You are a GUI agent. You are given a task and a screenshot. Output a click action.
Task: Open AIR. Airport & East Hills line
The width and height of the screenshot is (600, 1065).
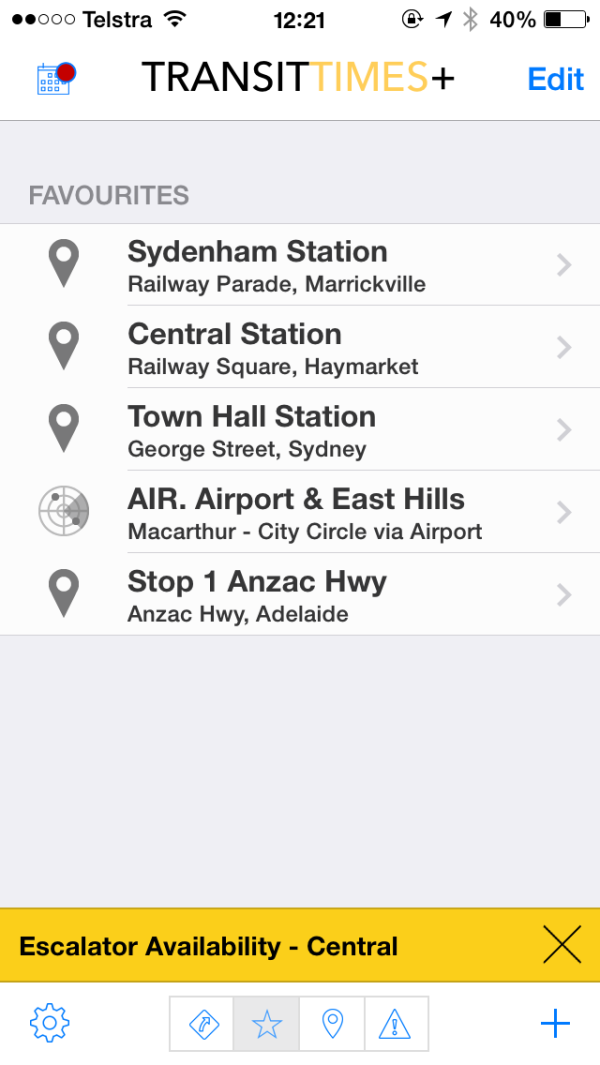300,512
